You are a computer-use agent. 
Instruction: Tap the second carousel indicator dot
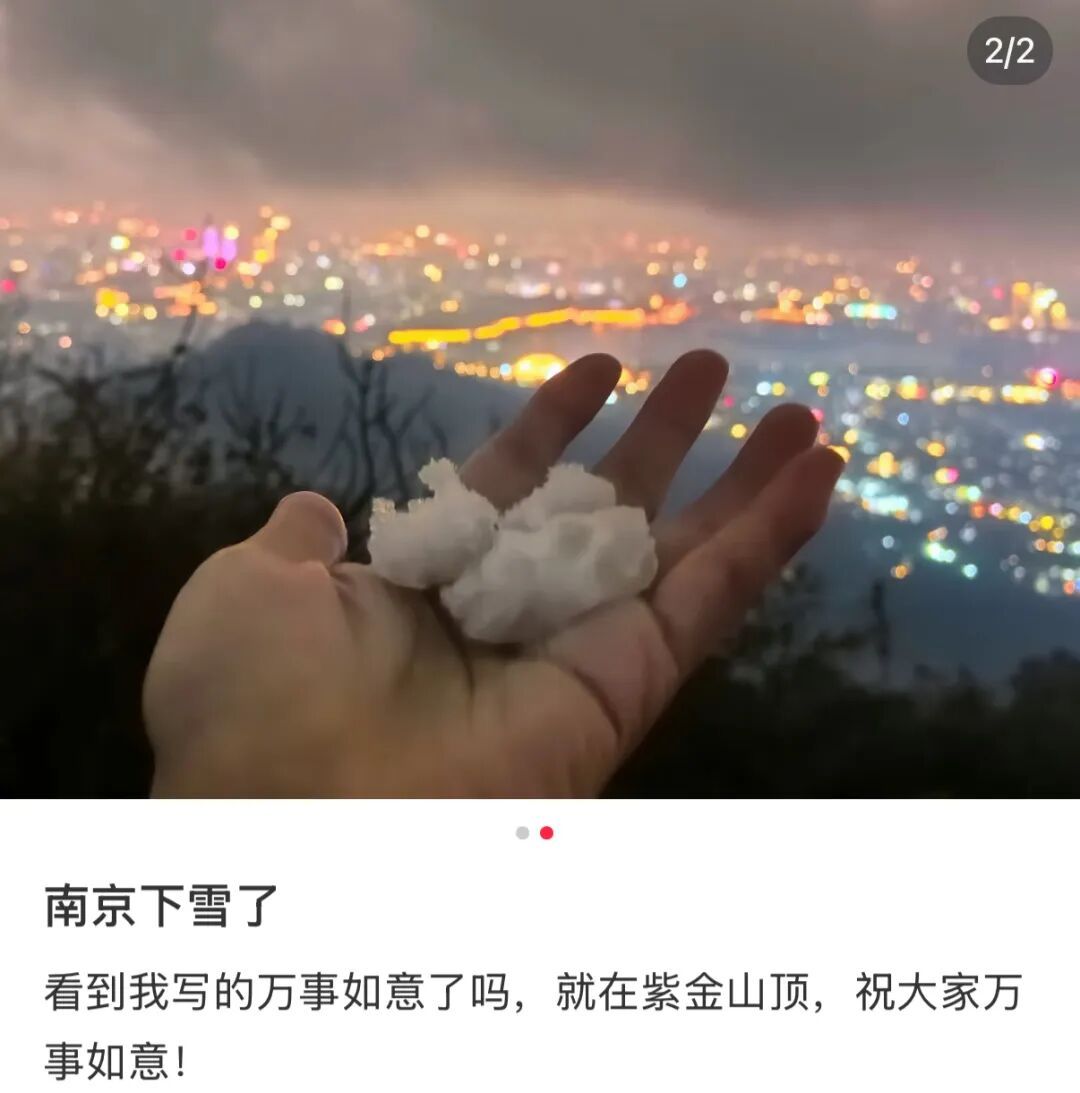tap(546, 832)
